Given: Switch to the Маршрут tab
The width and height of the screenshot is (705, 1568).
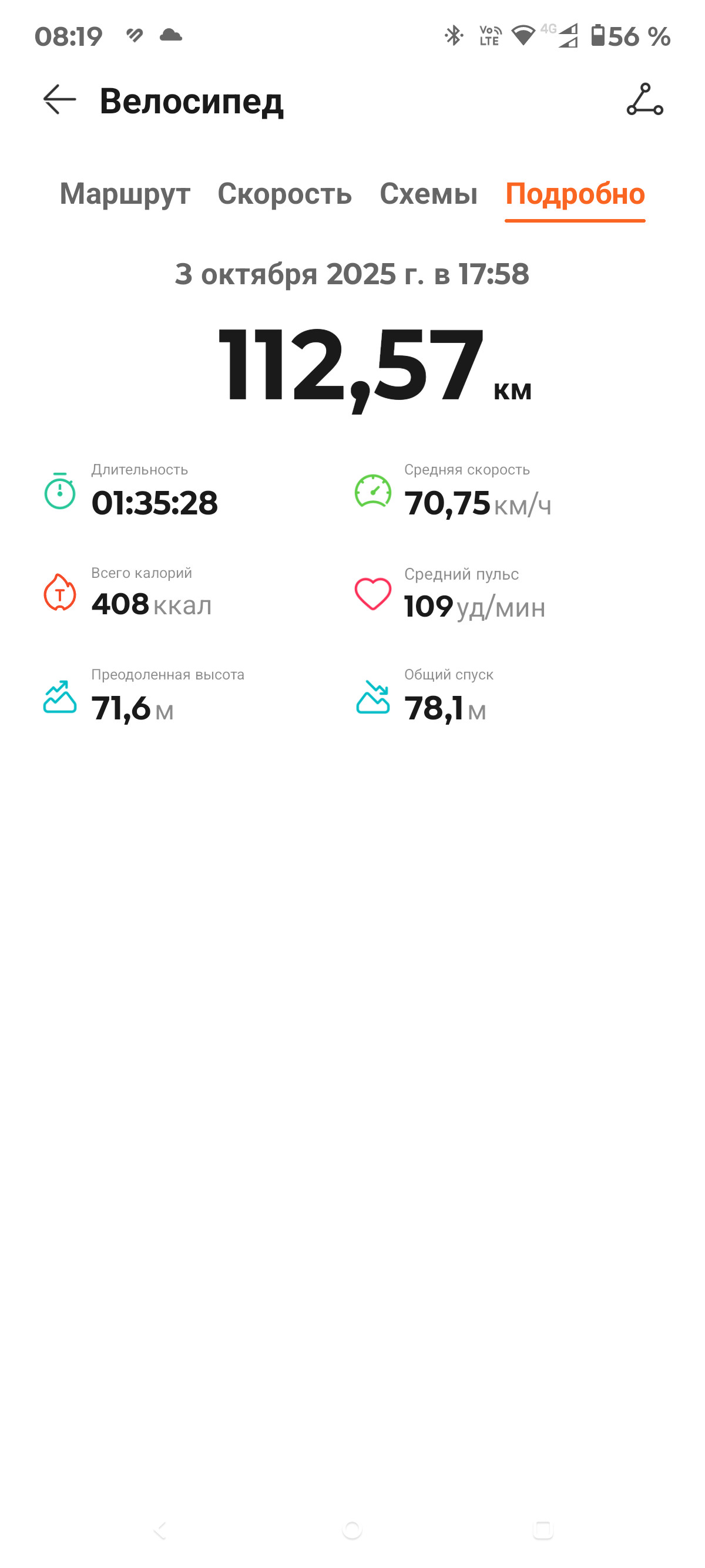Looking at the screenshot, I should [125, 194].
